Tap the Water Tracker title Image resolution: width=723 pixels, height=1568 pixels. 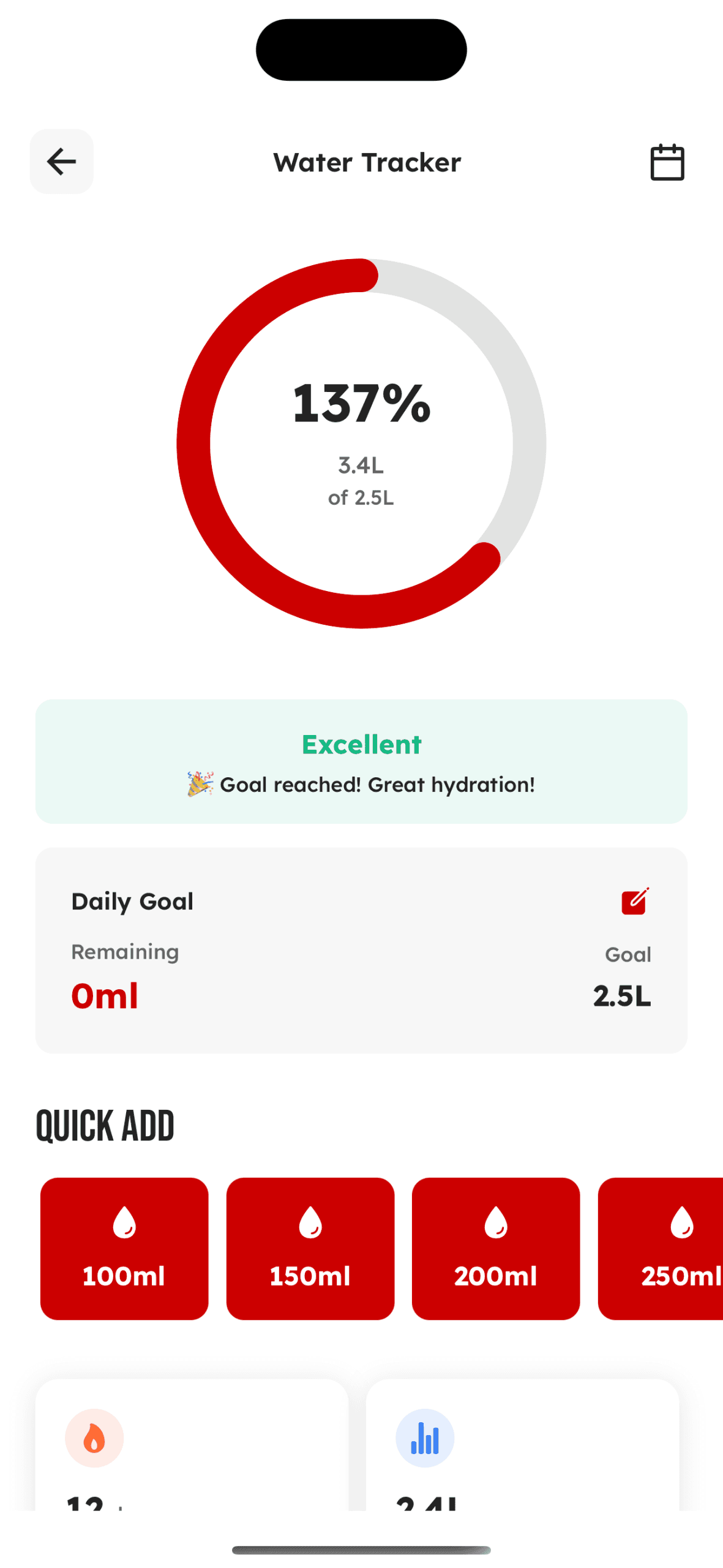coord(366,162)
